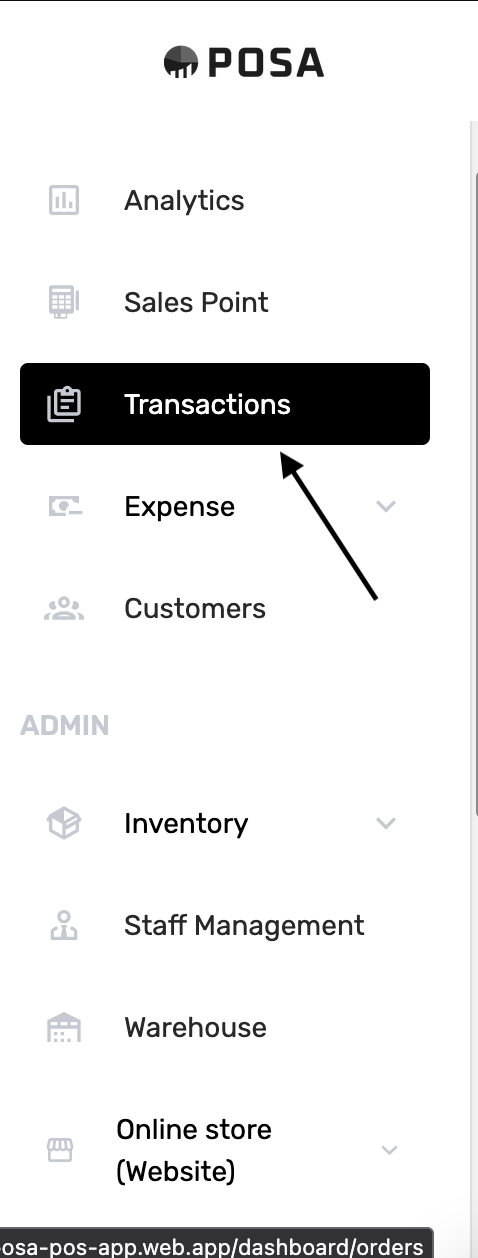Go to Sales Point
Viewport: 478px width, 1258px height.
tap(225, 302)
